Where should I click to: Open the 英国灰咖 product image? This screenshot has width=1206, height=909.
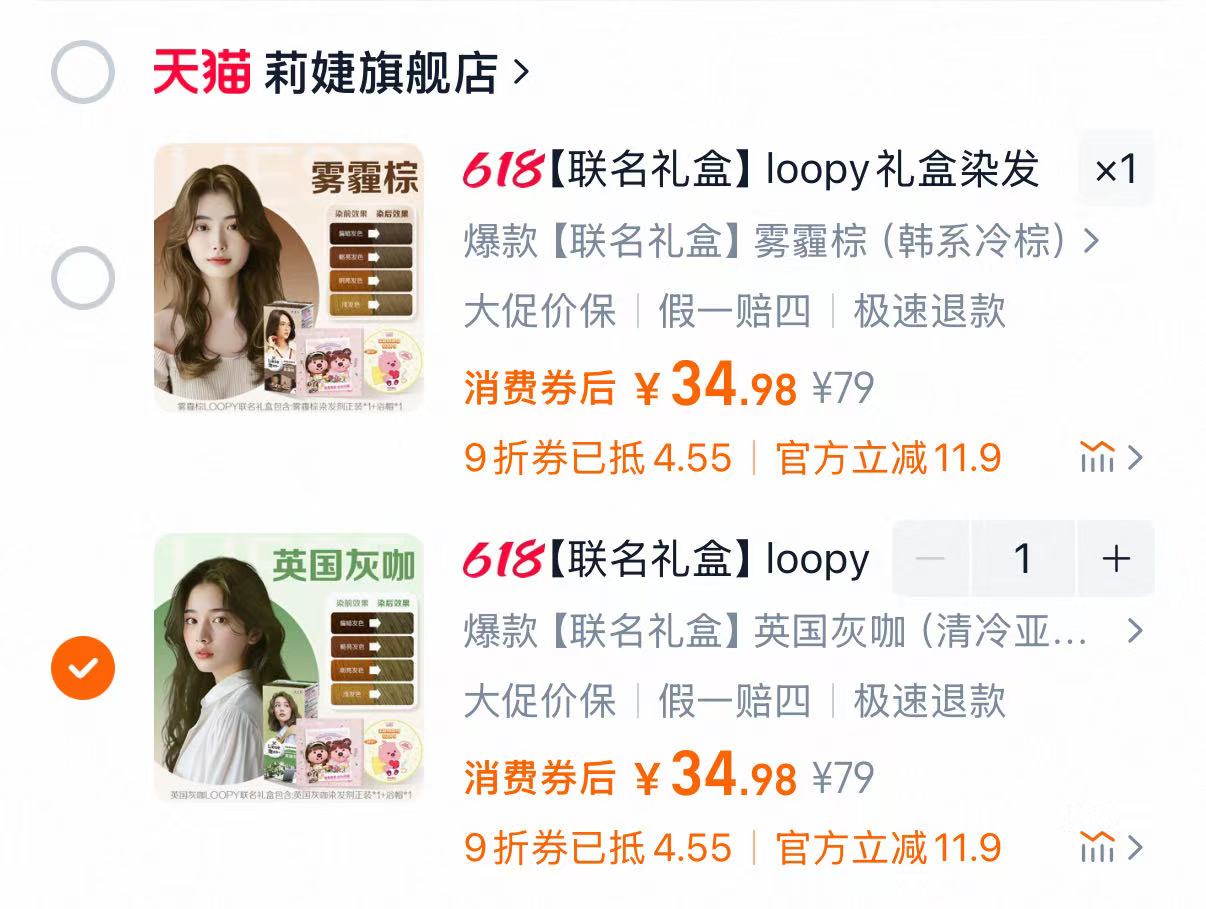tap(288, 667)
